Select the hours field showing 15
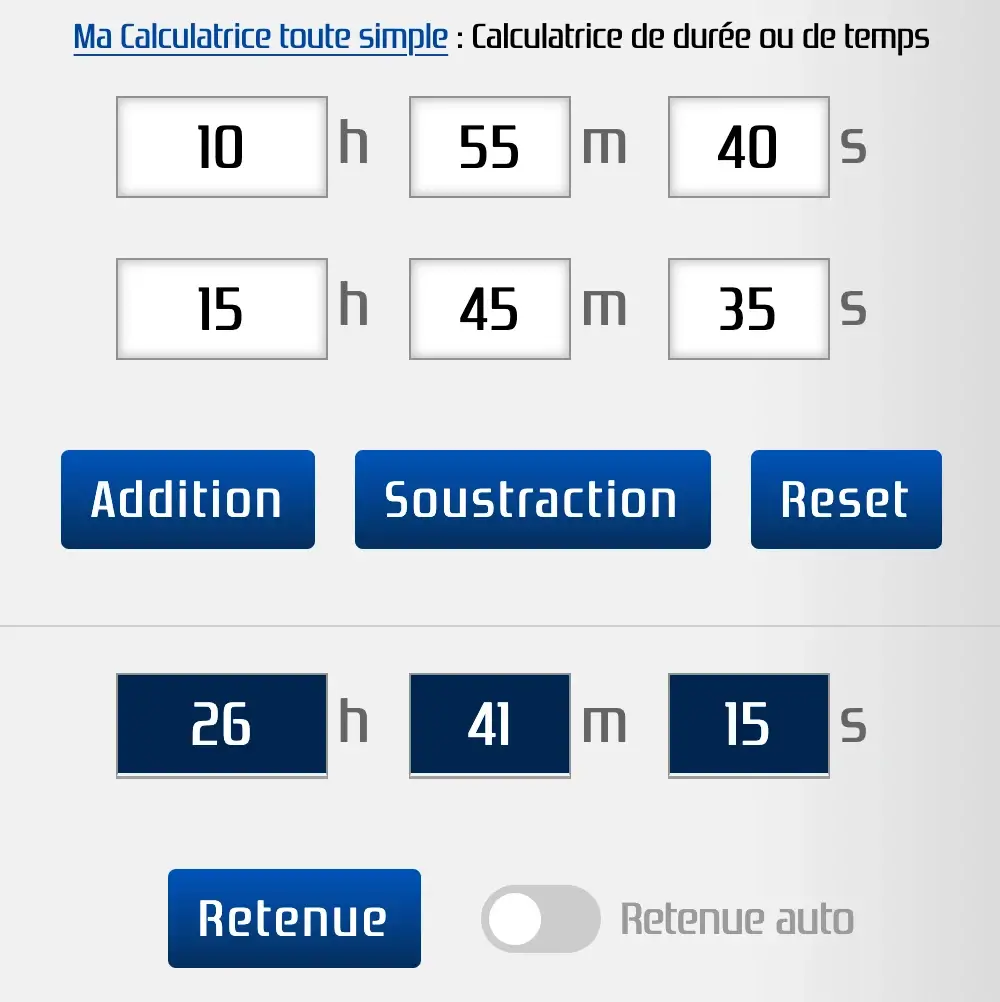The width and height of the screenshot is (1000, 1002). point(222,307)
